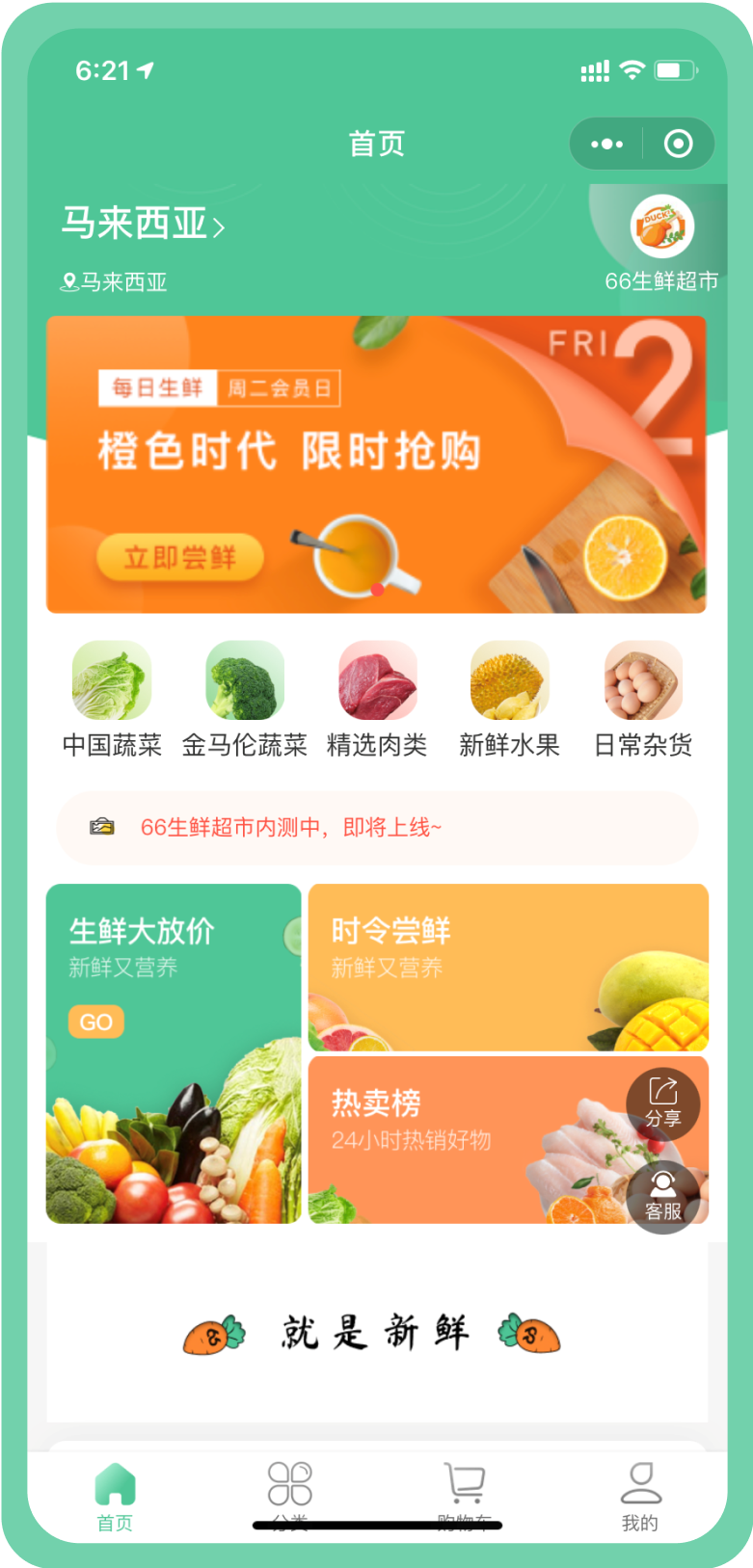
Task: Open the 生鲜大放价 promotion card
Action: click(174, 1053)
